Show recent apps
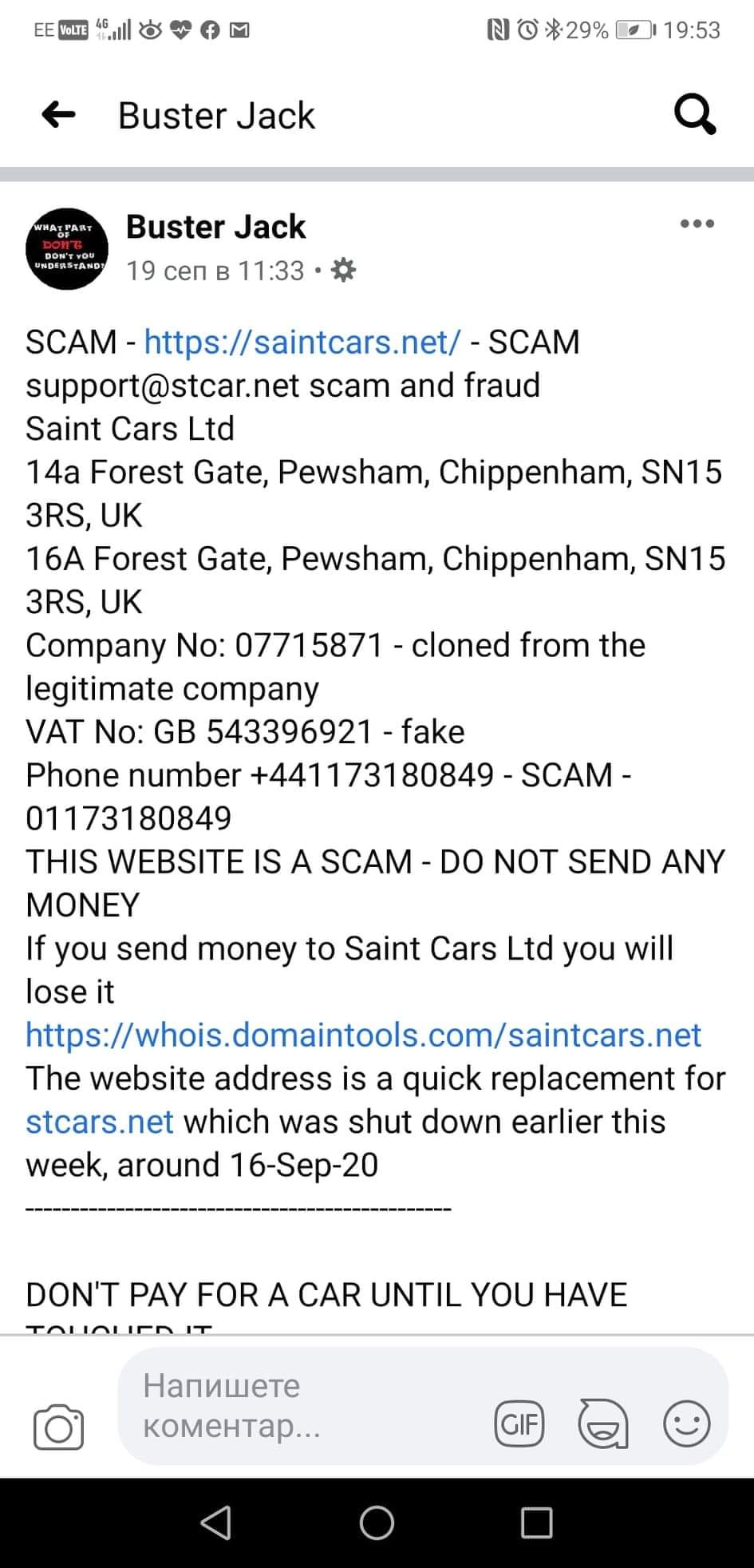The width and height of the screenshot is (754, 1568). [x=536, y=1522]
